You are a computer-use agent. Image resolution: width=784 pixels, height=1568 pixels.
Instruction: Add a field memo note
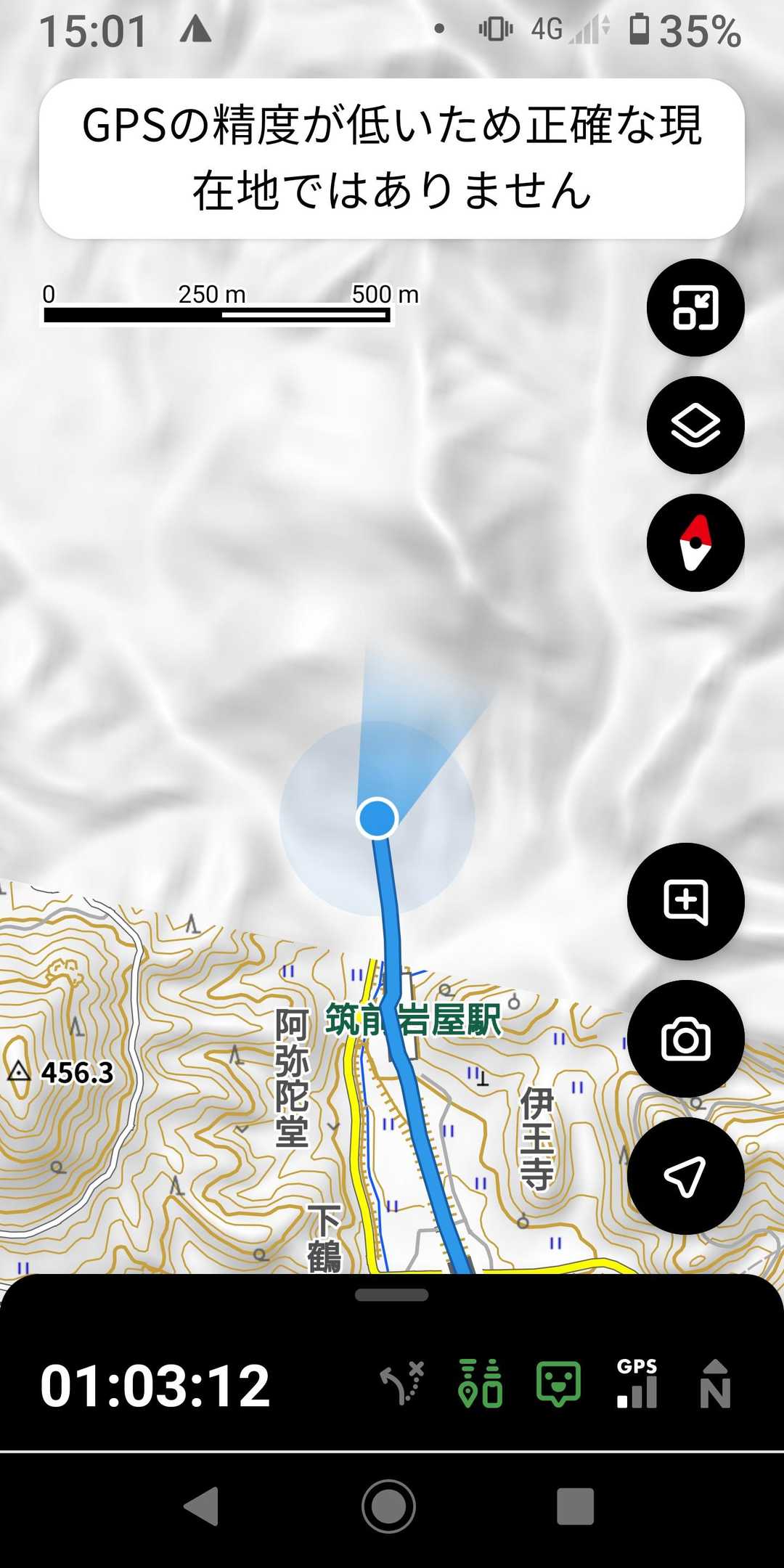click(x=685, y=902)
